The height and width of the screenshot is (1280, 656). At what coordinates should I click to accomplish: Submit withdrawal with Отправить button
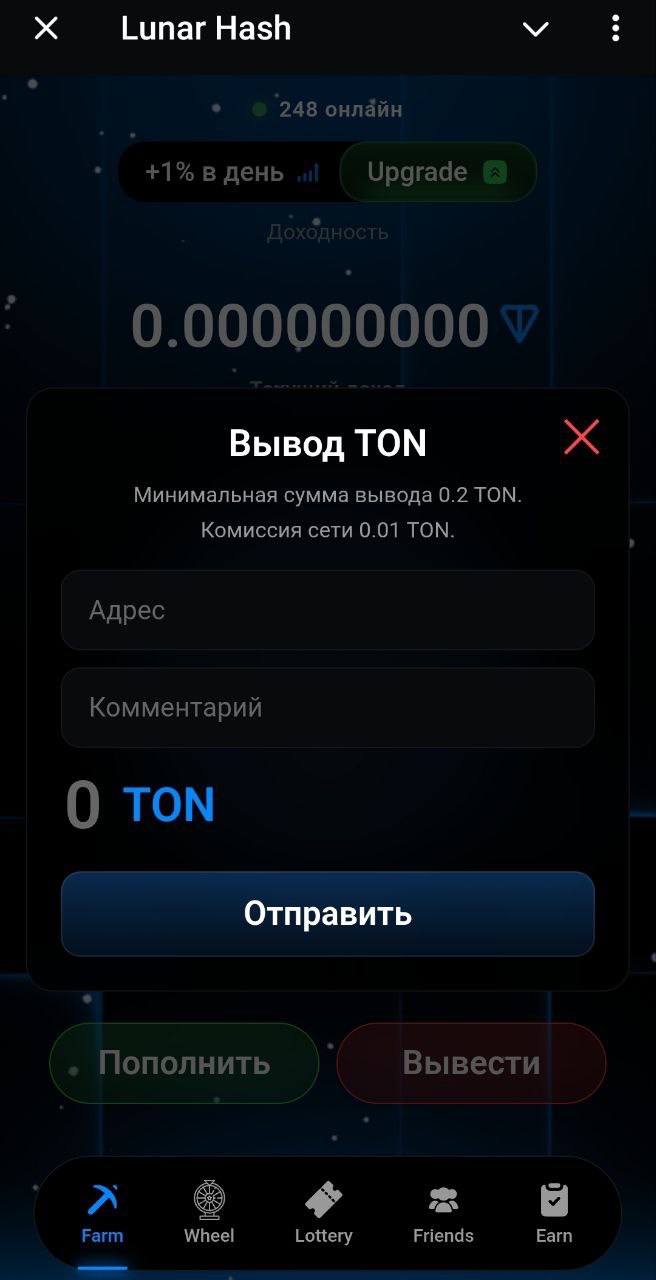tap(327, 913)
